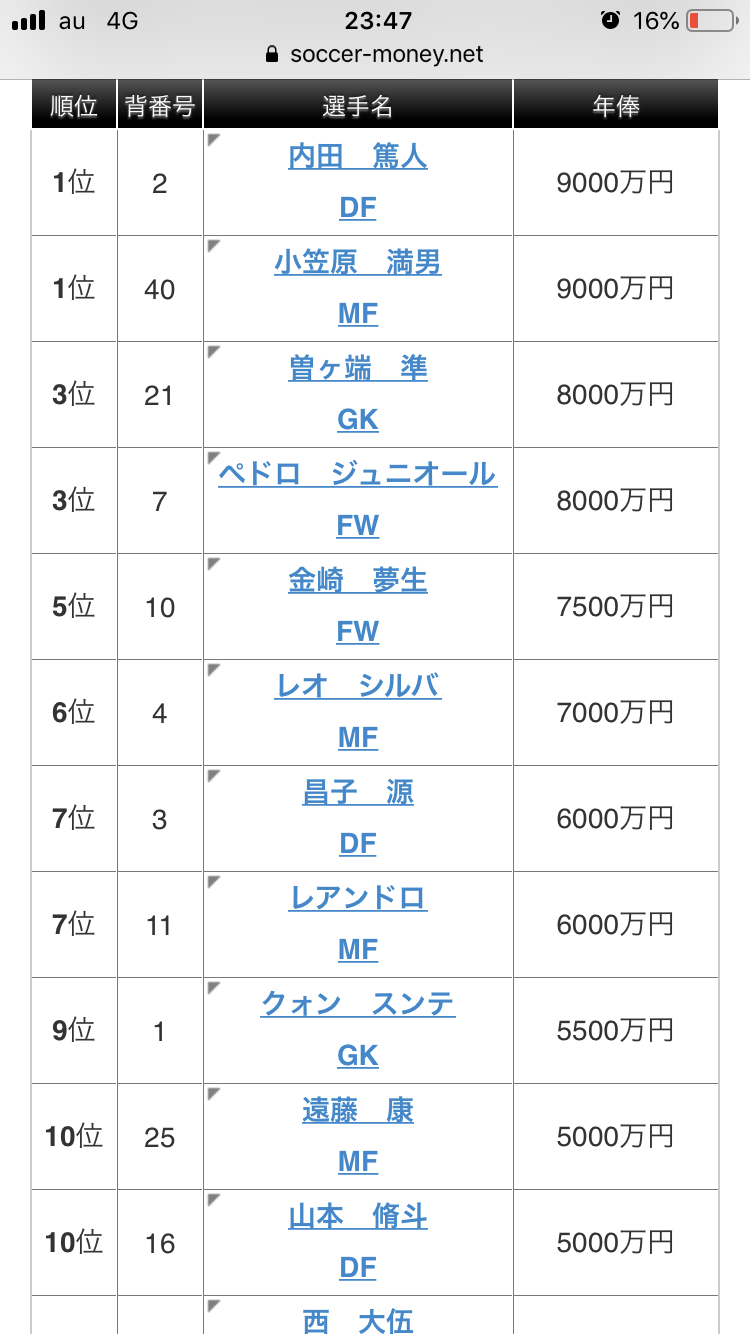The width and height of the screenshot is (750, 1334).
Task: Open ペドロ ジュニオール profile link
Action: click(x=358, y=475)
